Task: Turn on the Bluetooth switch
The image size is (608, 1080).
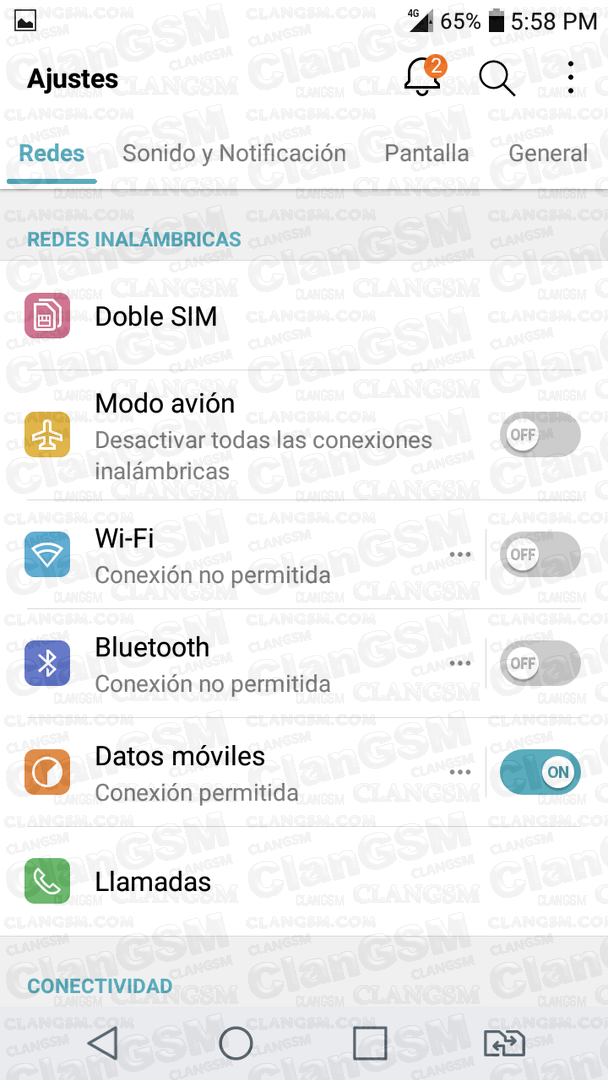Action: [541, 663]
